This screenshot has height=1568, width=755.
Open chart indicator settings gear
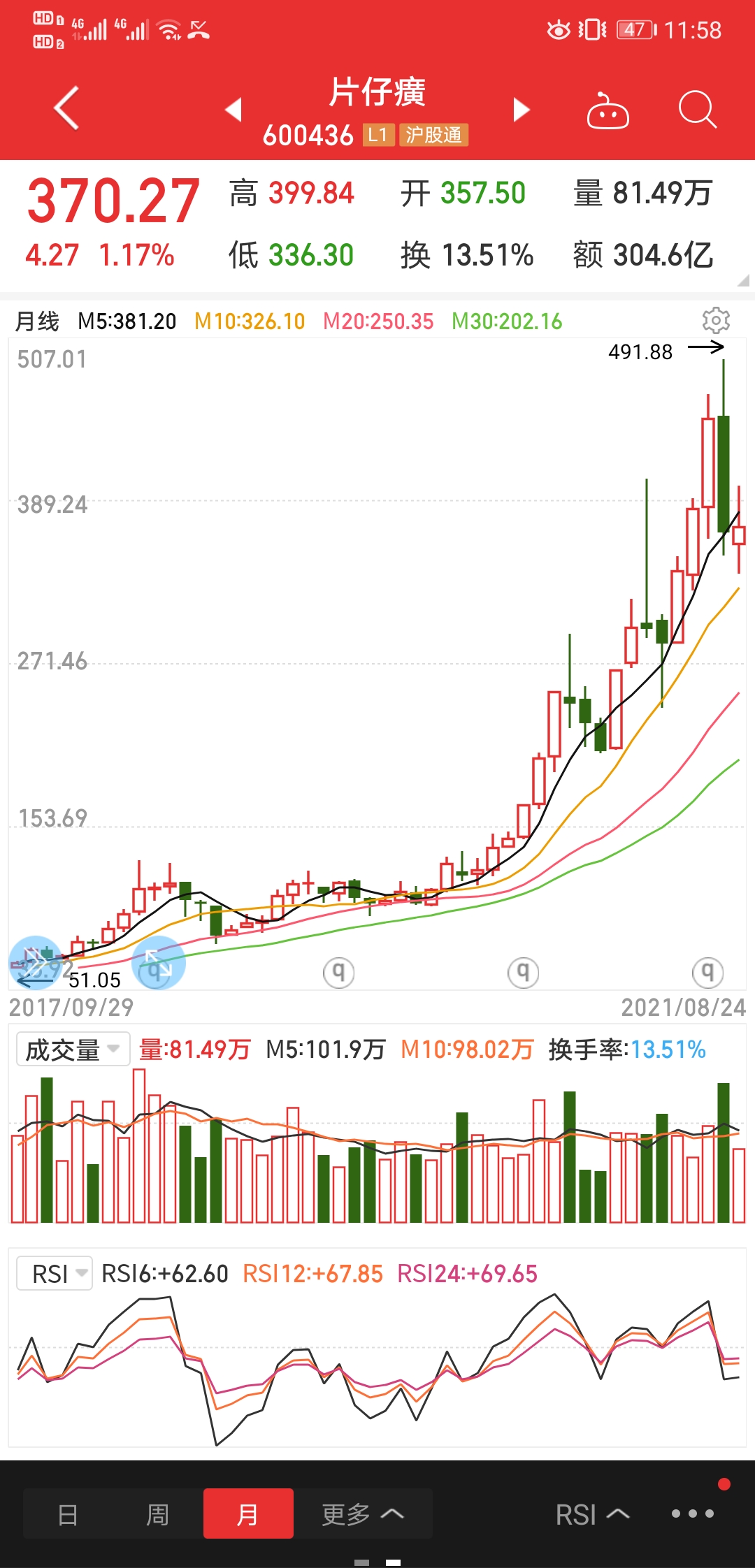tap(716, 320)
